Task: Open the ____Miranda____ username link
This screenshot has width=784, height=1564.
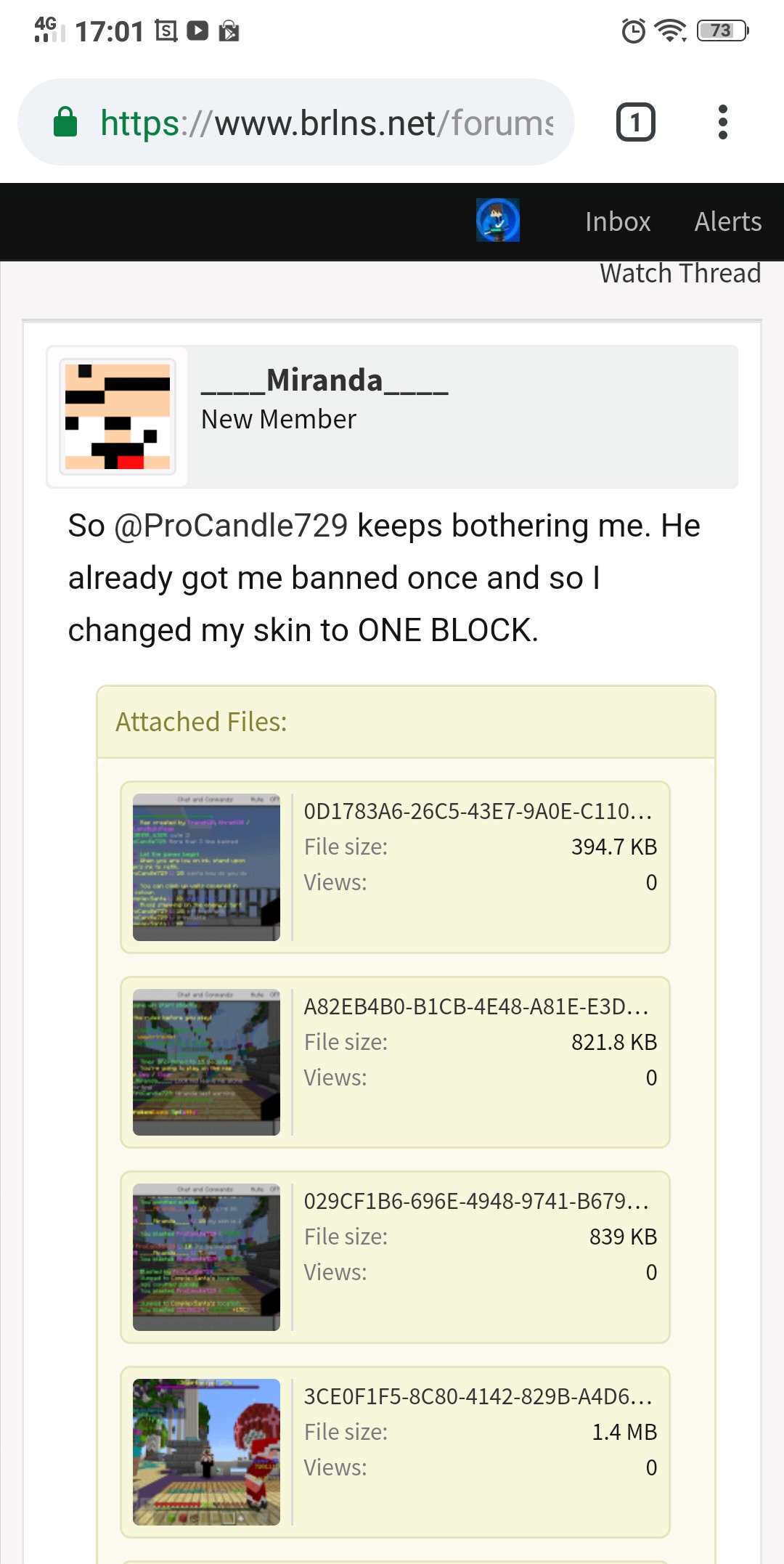Action: pyautogui.click(x=324, y=380)
